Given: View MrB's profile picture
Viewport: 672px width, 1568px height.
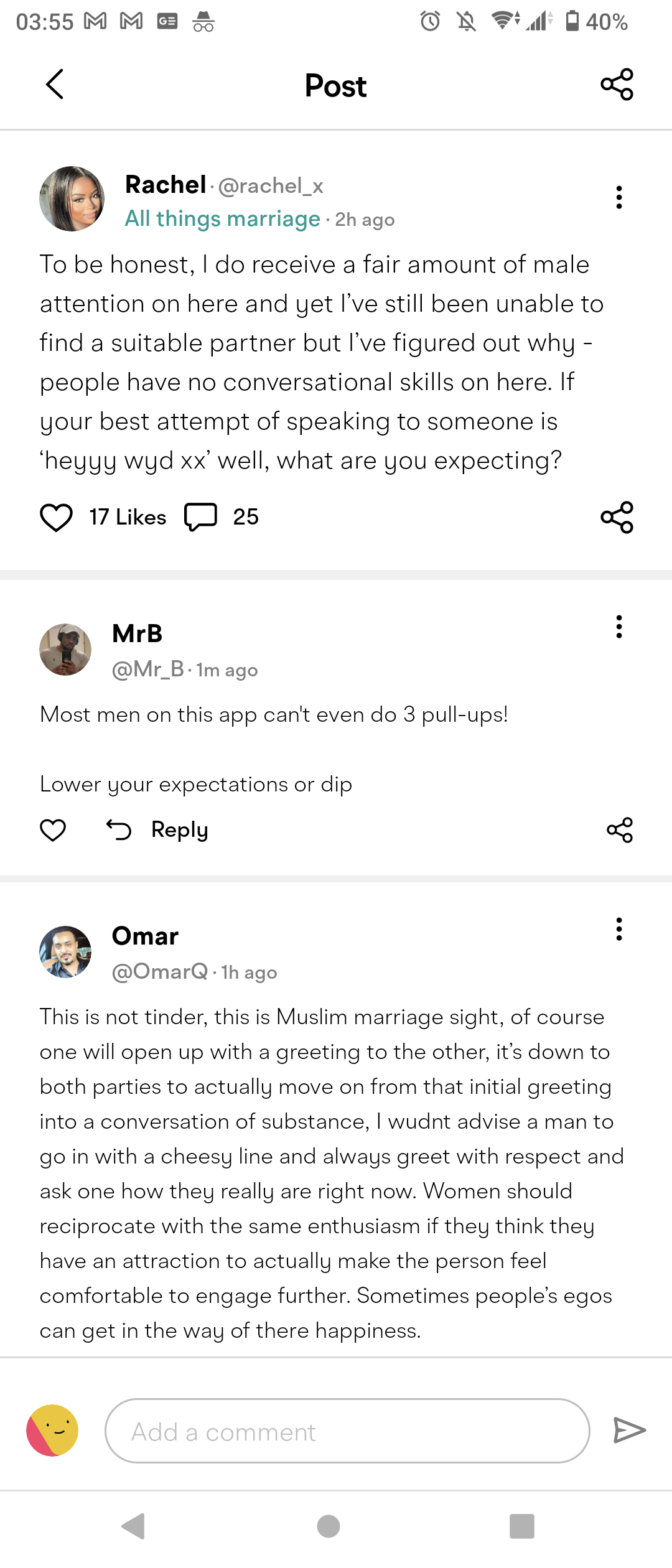Looking at the screenshot, I should pyautogui.click(x=65, y=649).
